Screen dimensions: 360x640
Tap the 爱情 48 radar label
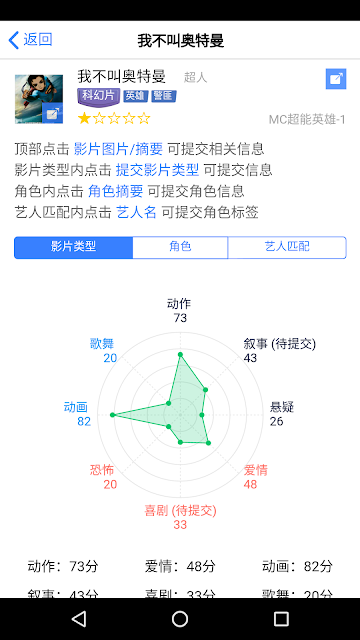[256, 477]
